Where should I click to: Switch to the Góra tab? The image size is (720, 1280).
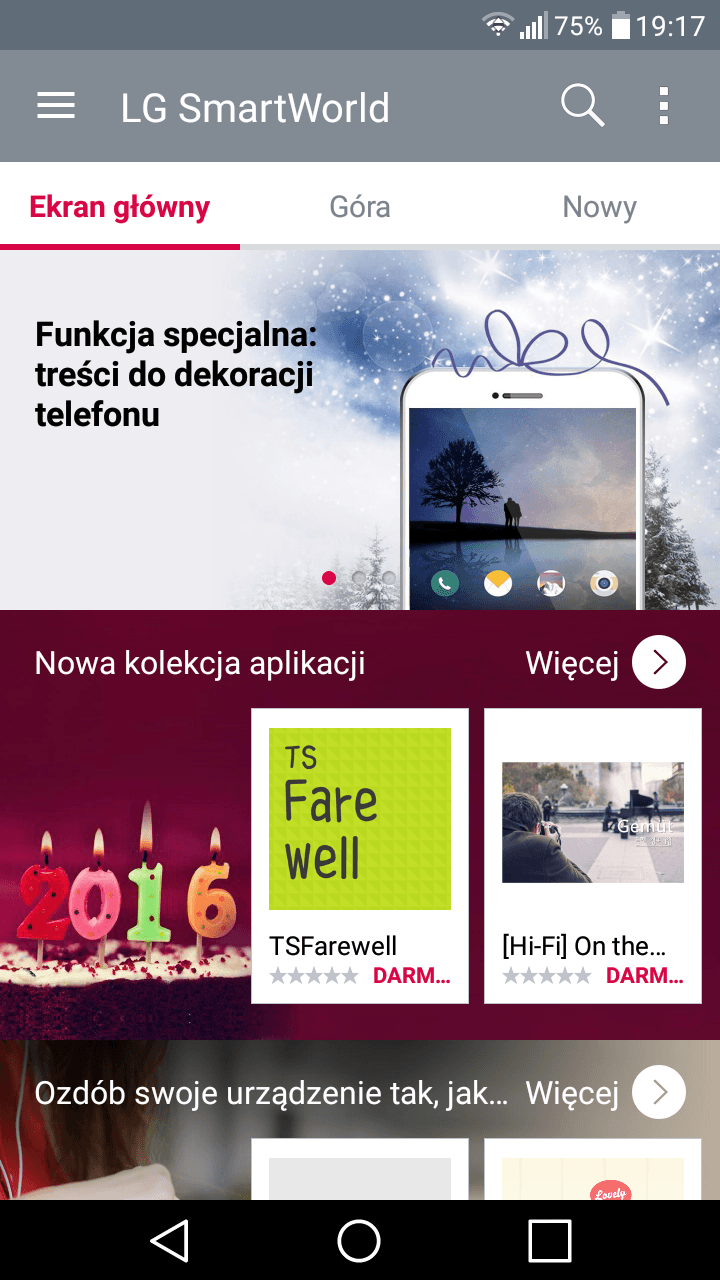[360, 207]
